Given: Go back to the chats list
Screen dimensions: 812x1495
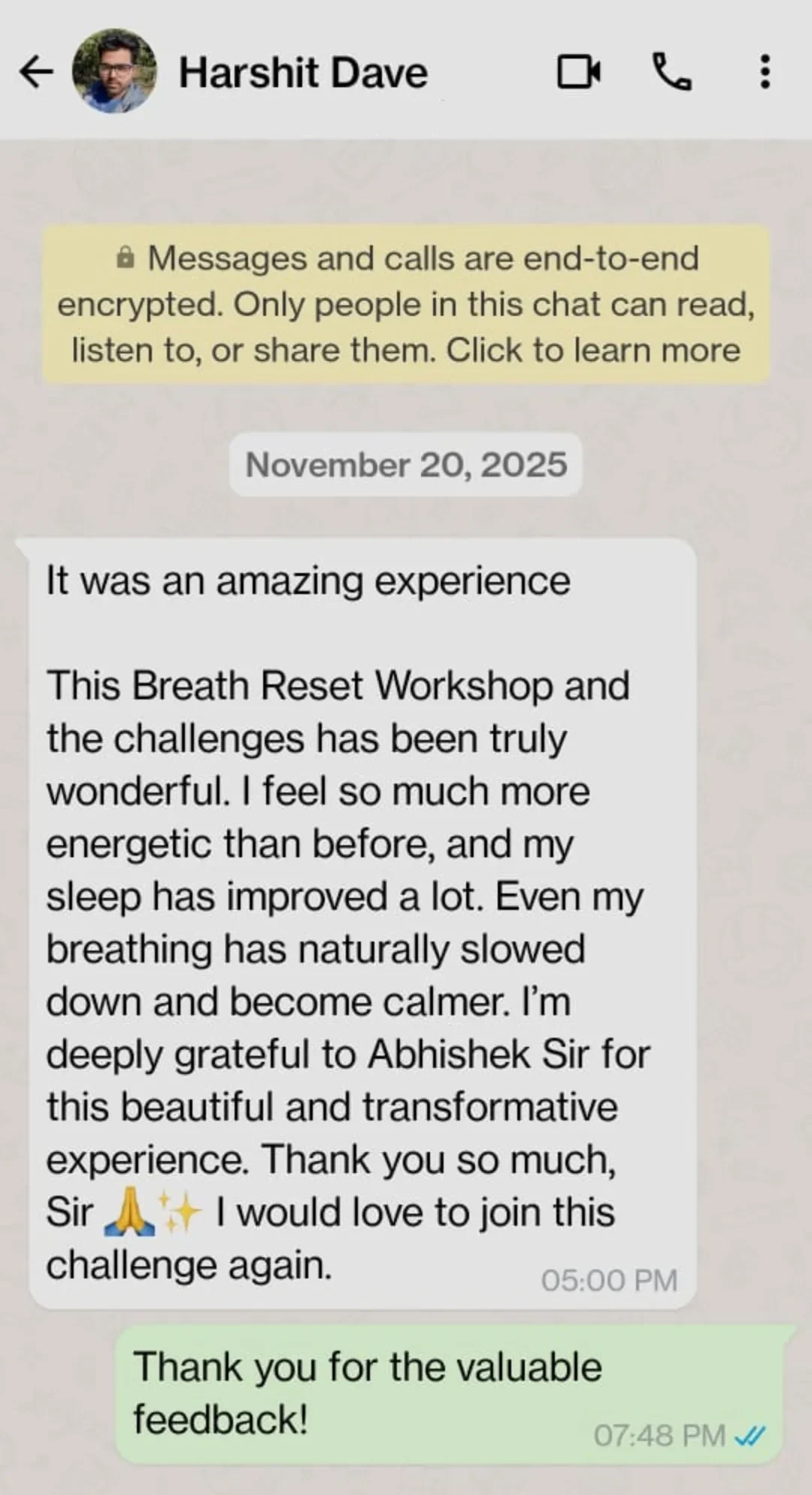Looking at the screenshot, I should tap(36, 72).
